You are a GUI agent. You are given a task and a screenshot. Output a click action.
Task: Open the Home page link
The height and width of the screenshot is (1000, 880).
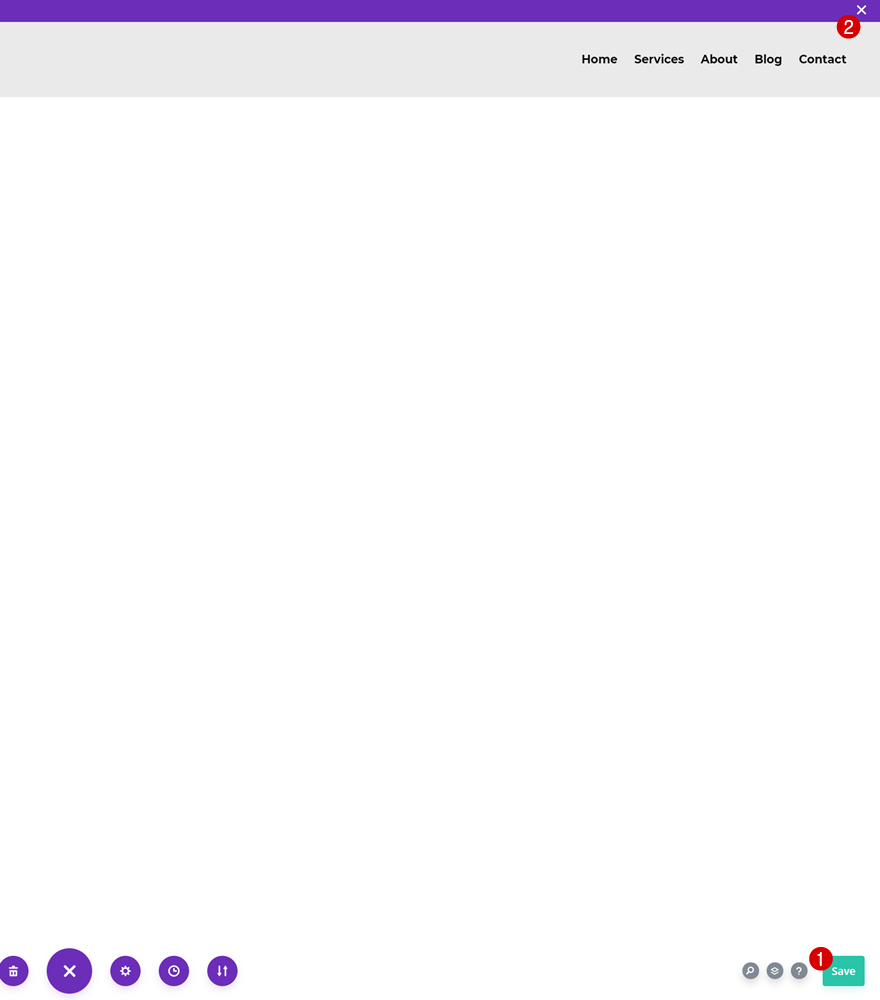tap(599, 59)
